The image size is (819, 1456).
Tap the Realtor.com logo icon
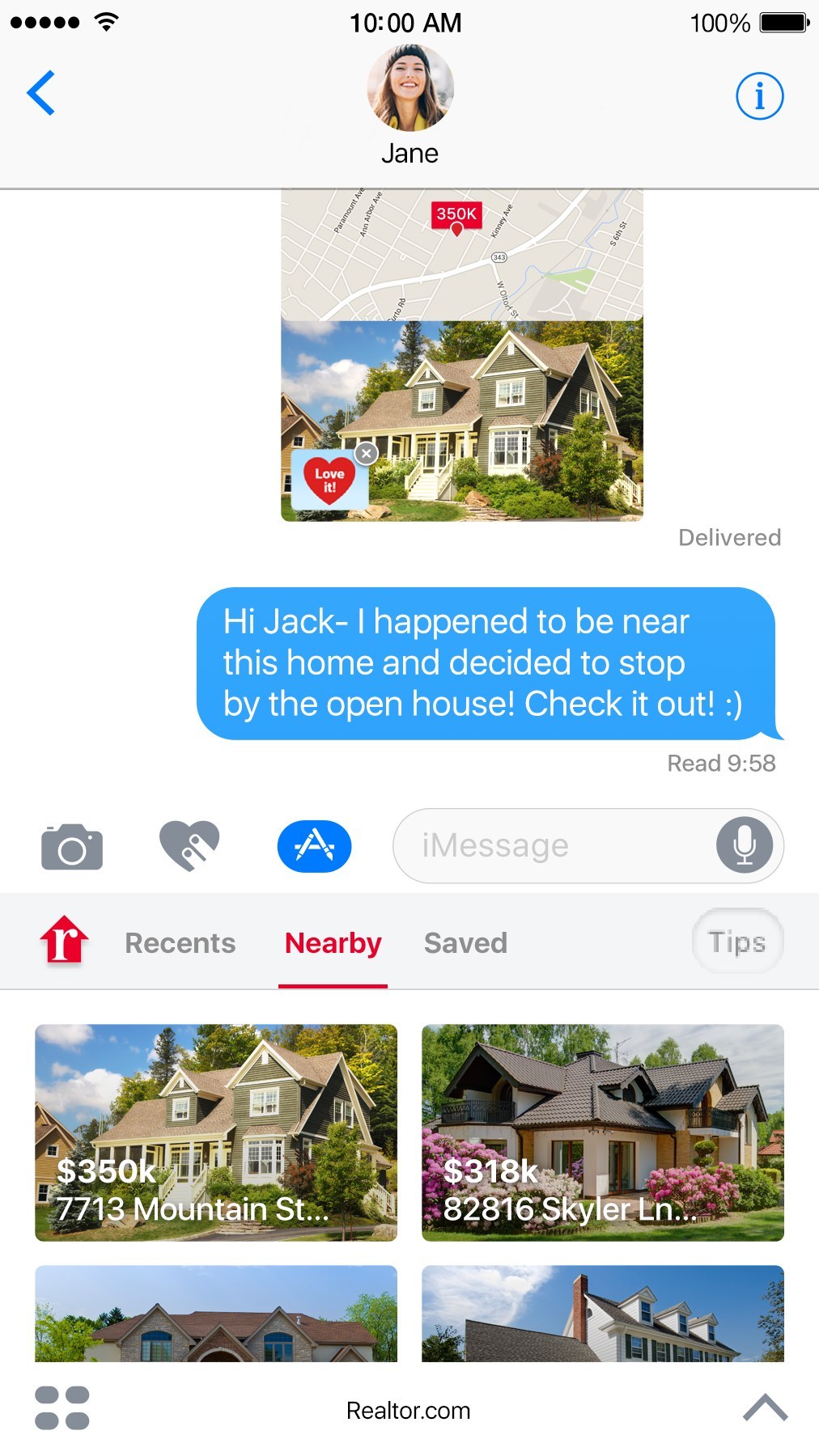pyautogui.click(x=63, y=941)
